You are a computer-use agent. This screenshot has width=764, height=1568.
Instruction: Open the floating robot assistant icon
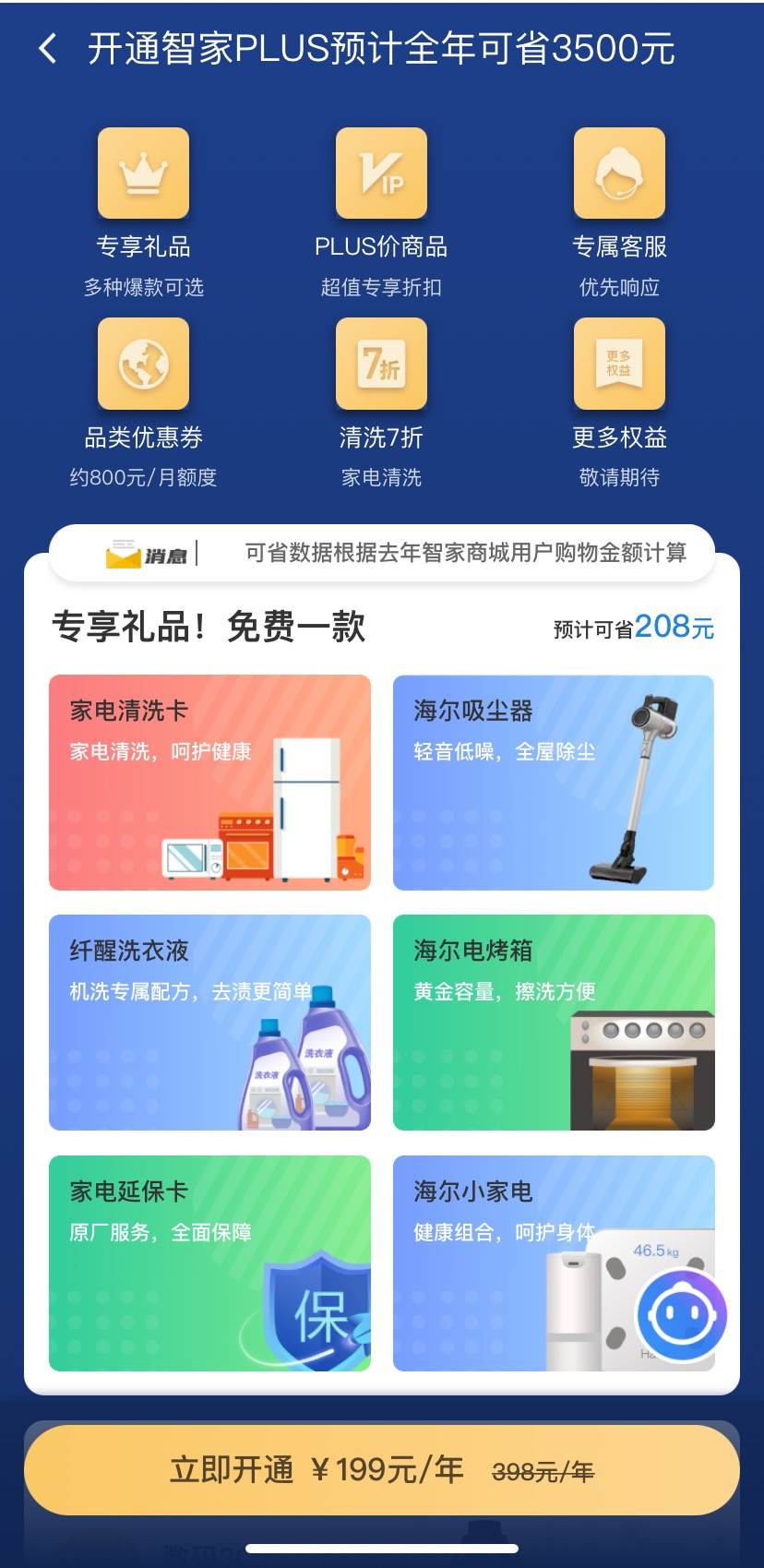click(680, 1314)
